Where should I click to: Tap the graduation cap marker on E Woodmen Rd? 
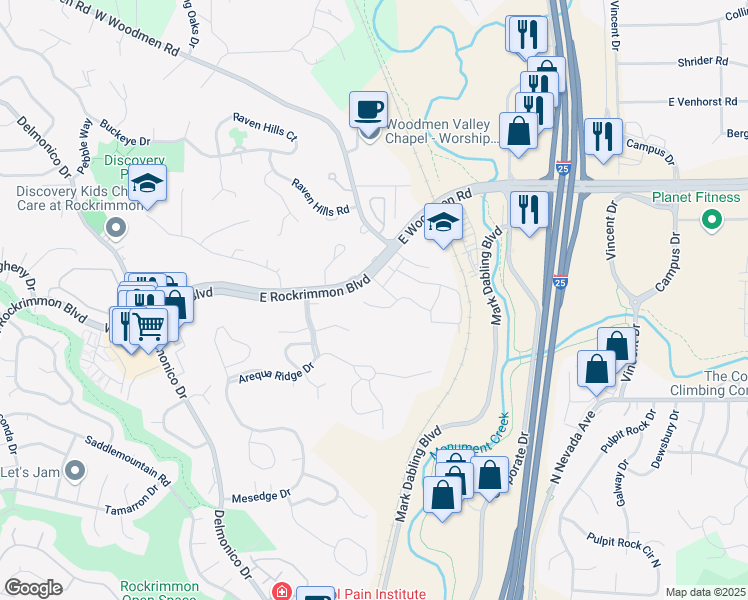coord(443,222)
